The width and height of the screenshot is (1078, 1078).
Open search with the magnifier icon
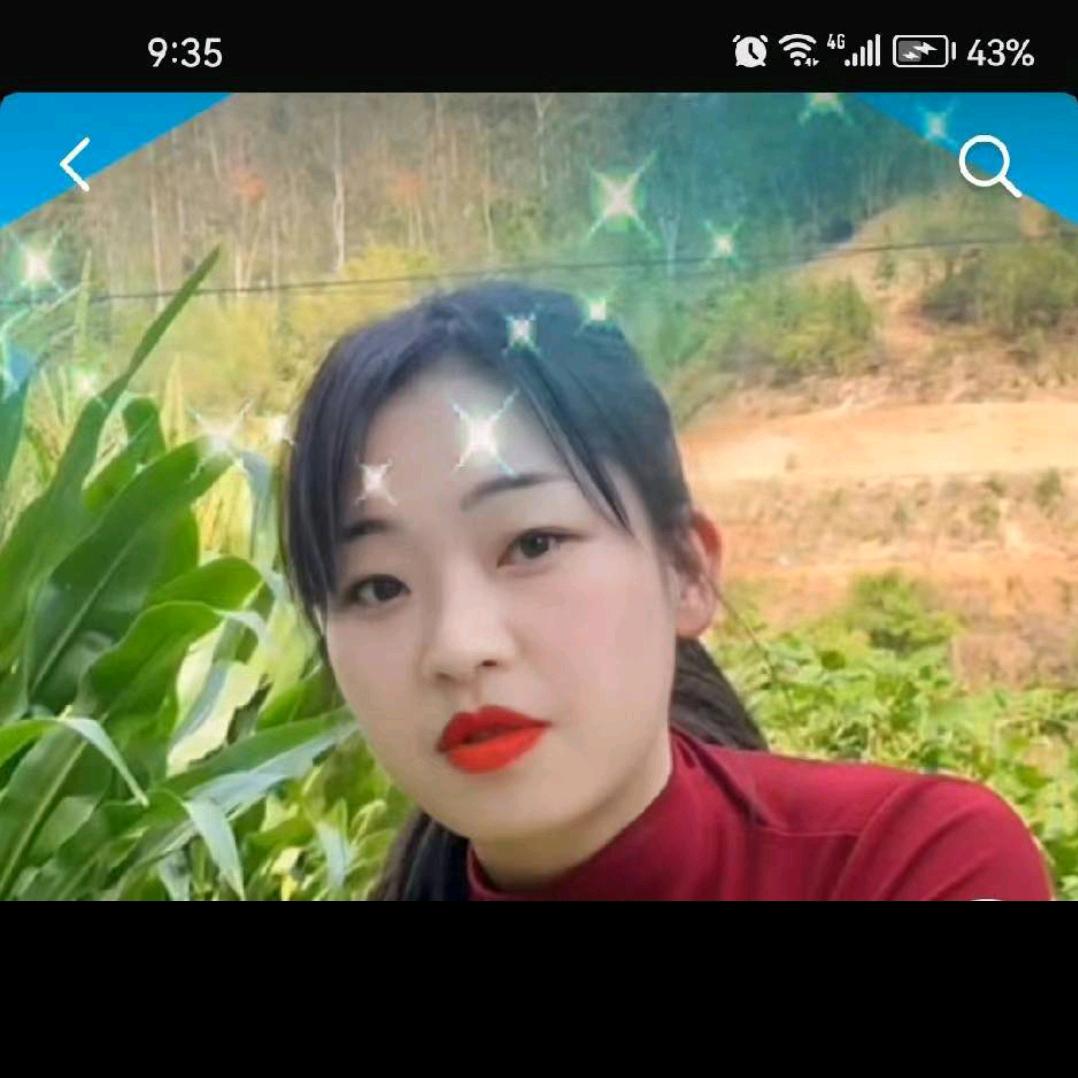click(988, 166)
